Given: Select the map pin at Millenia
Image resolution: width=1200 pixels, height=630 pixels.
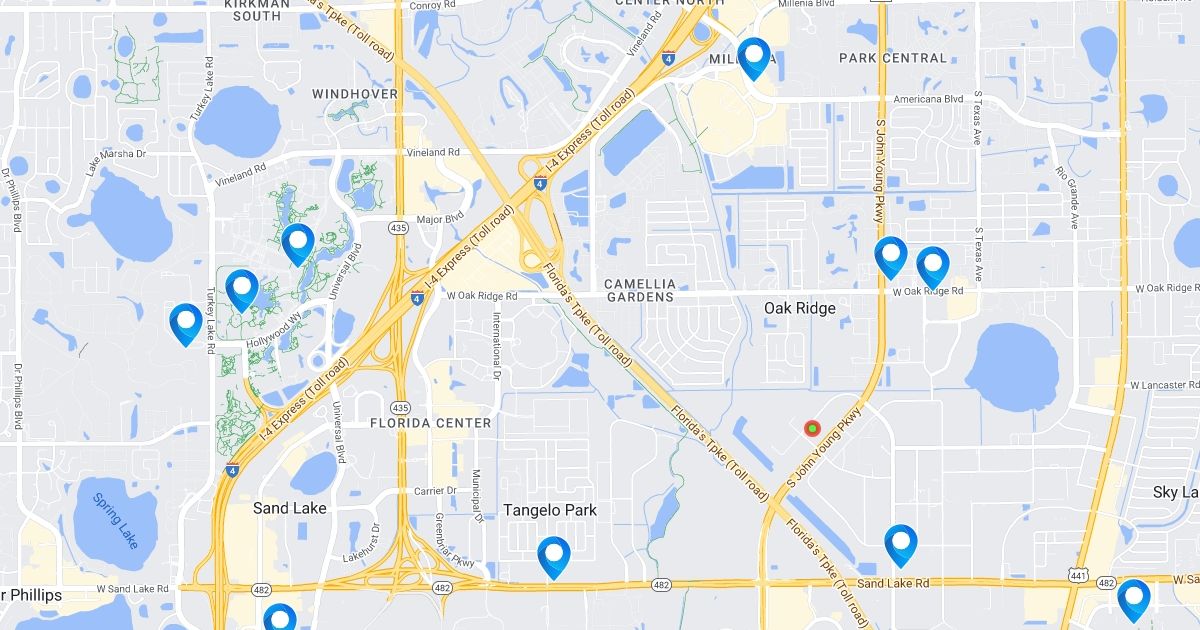Looking at the screenshot, I should pos(754,58).
